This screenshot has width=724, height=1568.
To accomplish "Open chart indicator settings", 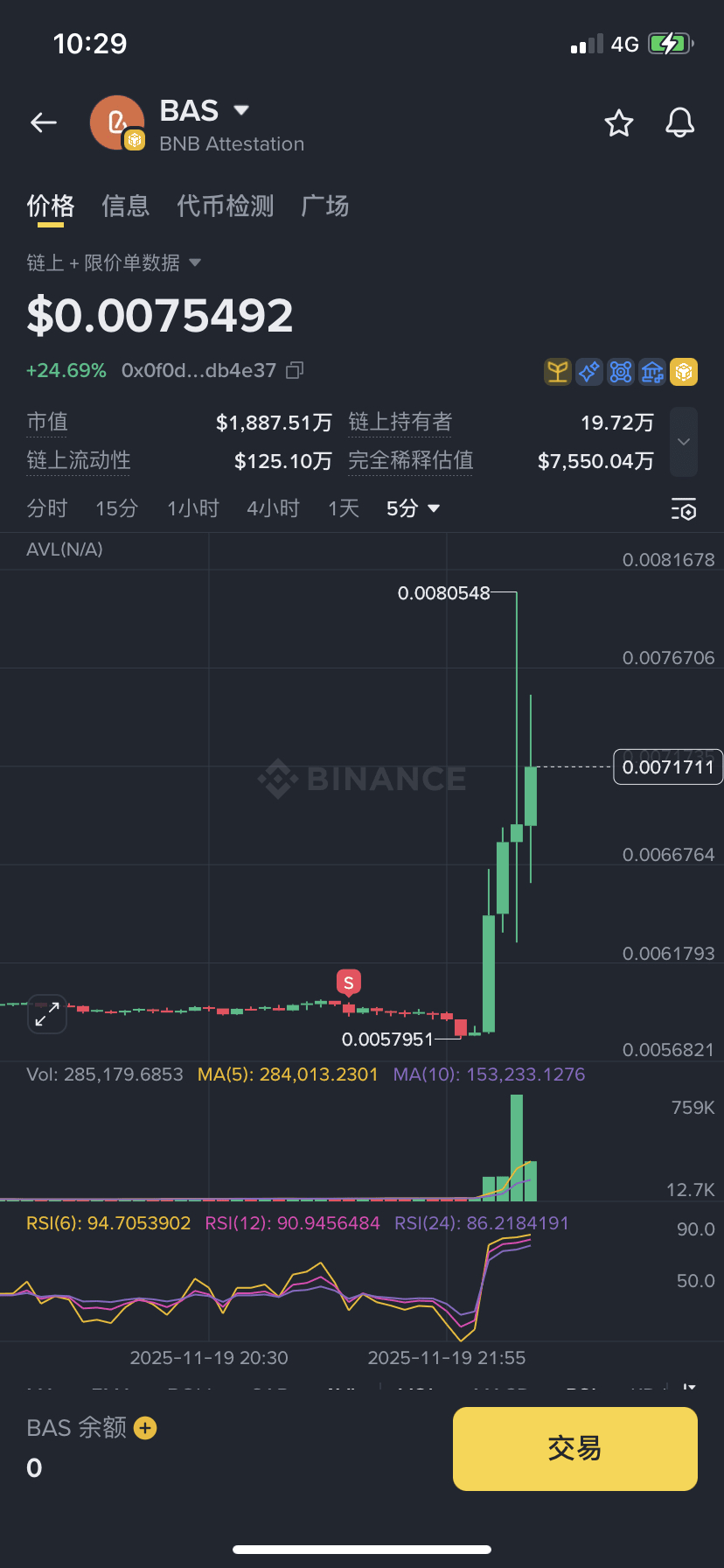I will coord(683,508).
